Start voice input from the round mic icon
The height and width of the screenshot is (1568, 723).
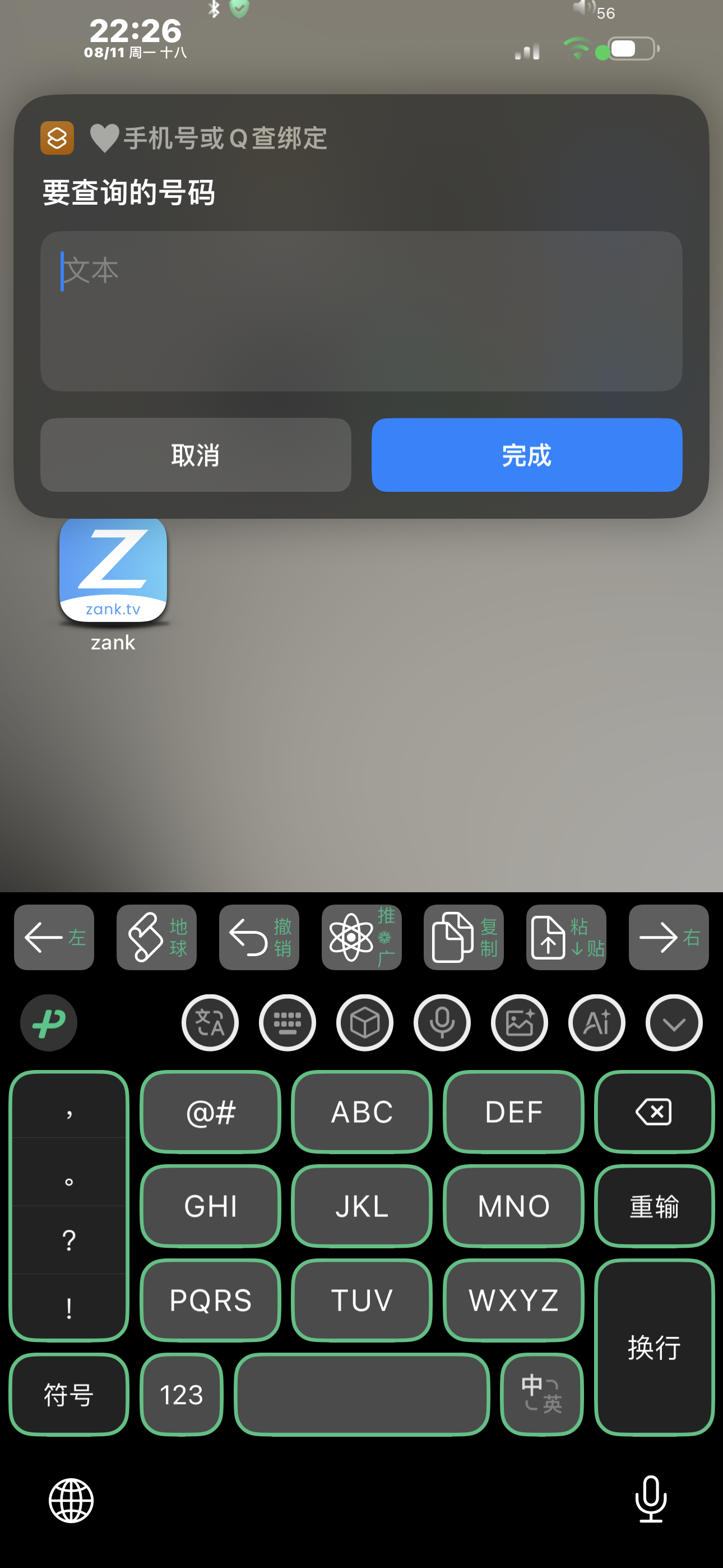pyautogui.click(x=442, y=1022)
